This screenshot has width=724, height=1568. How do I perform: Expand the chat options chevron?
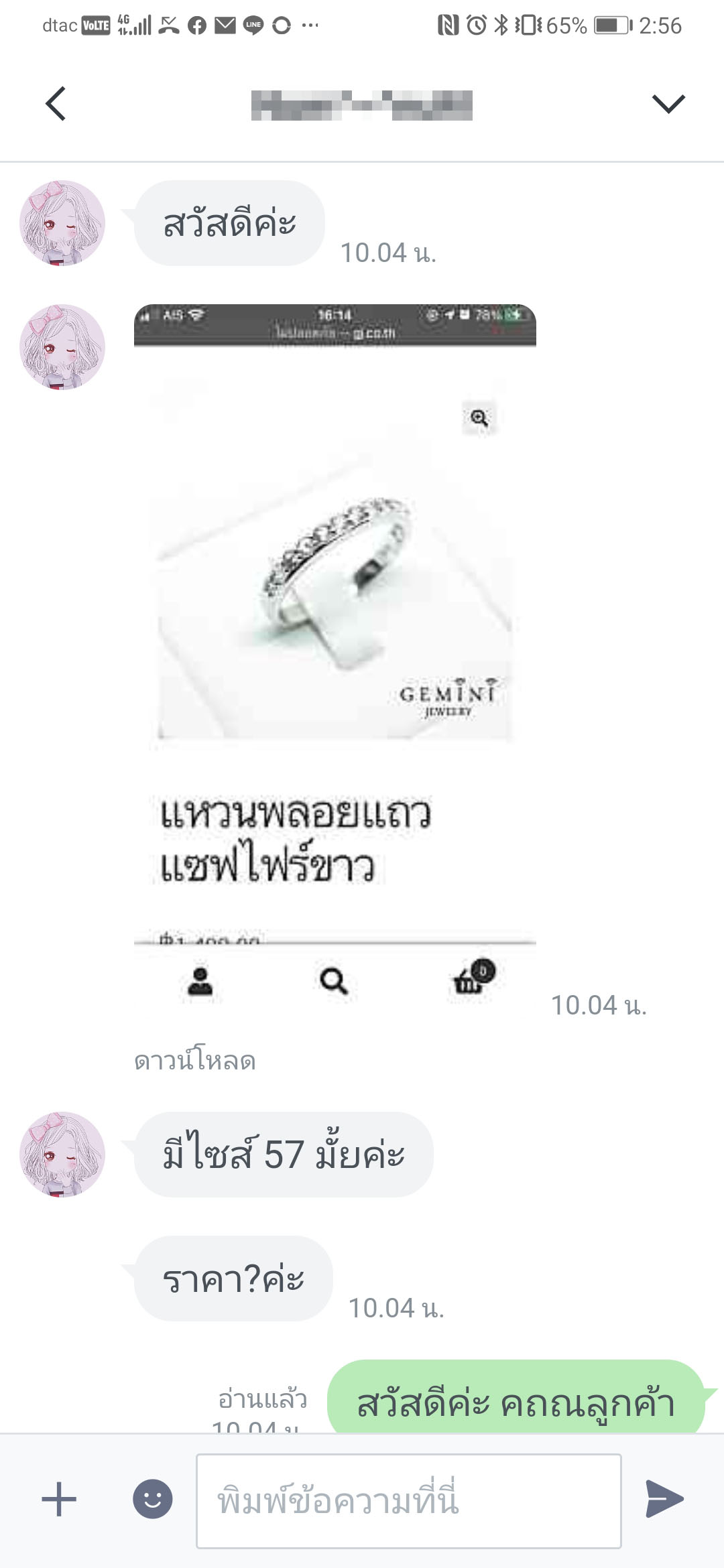tap(668, 104)
